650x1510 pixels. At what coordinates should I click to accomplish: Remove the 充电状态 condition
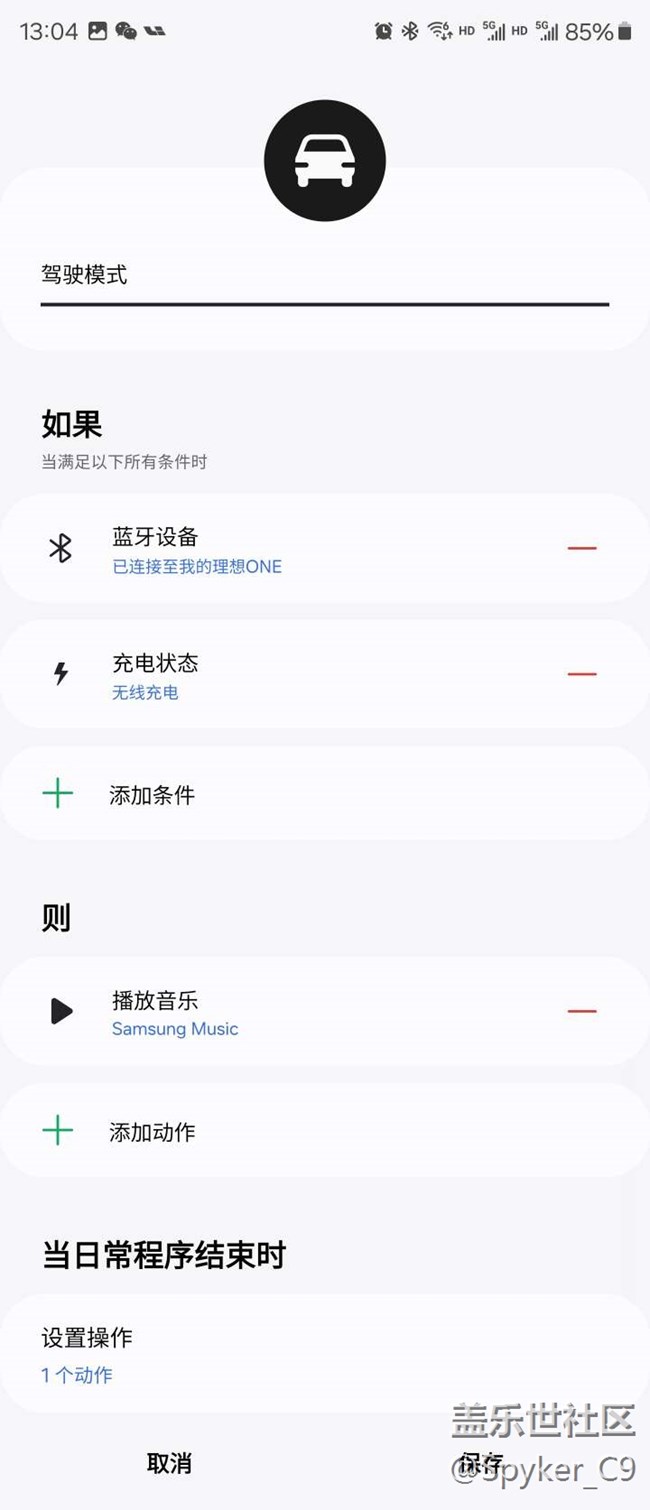[582, 674]
